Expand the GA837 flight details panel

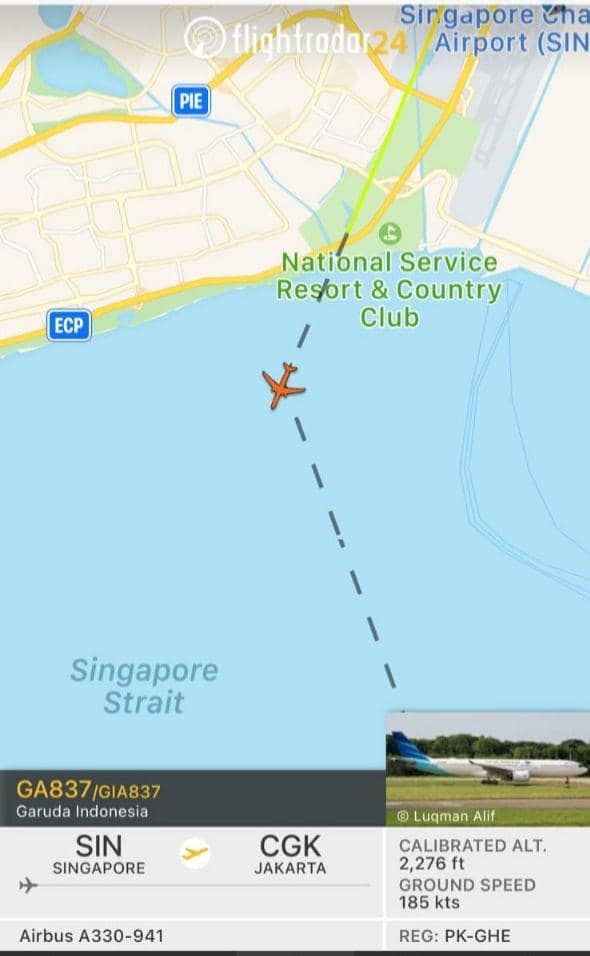coord(193,798)
